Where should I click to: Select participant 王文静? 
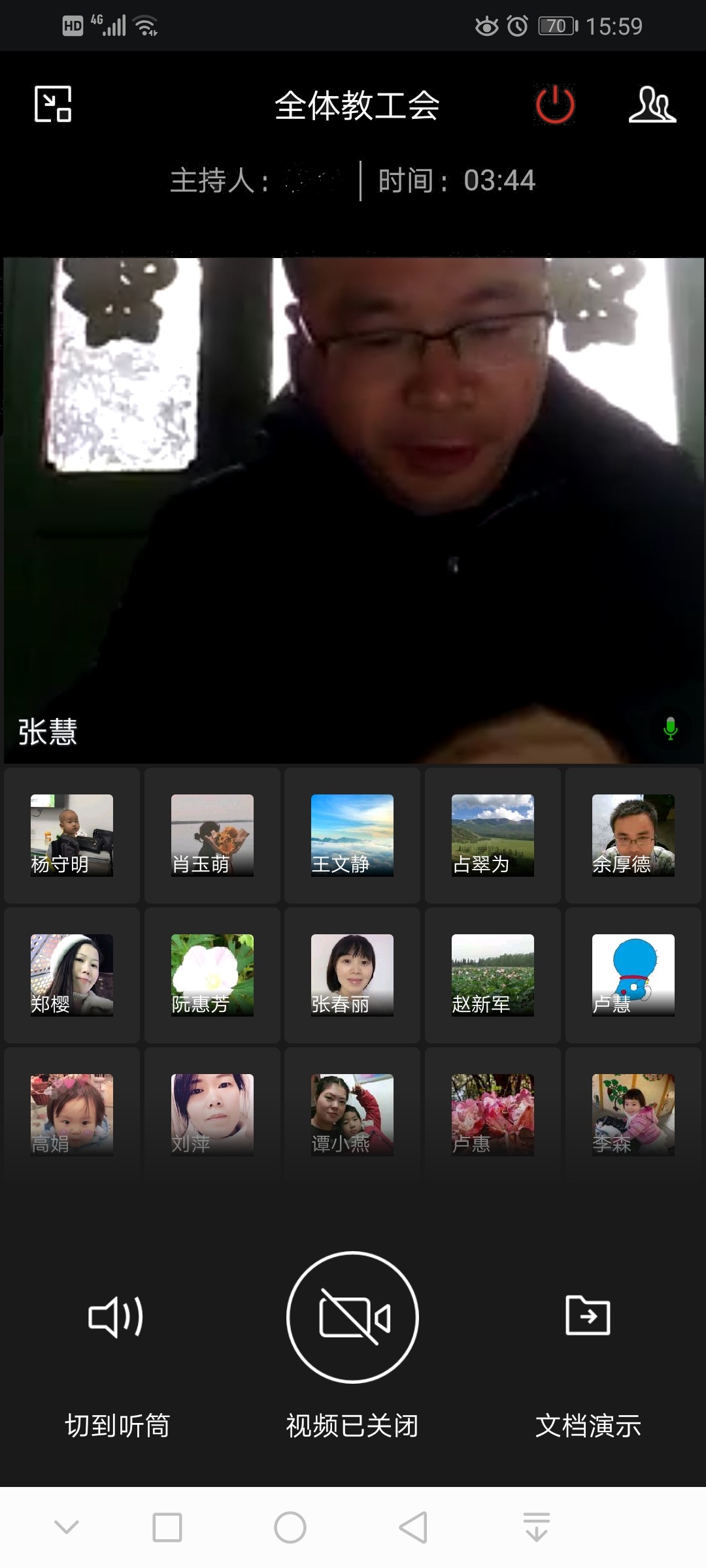pyautogui.click(x=352, y=835)
